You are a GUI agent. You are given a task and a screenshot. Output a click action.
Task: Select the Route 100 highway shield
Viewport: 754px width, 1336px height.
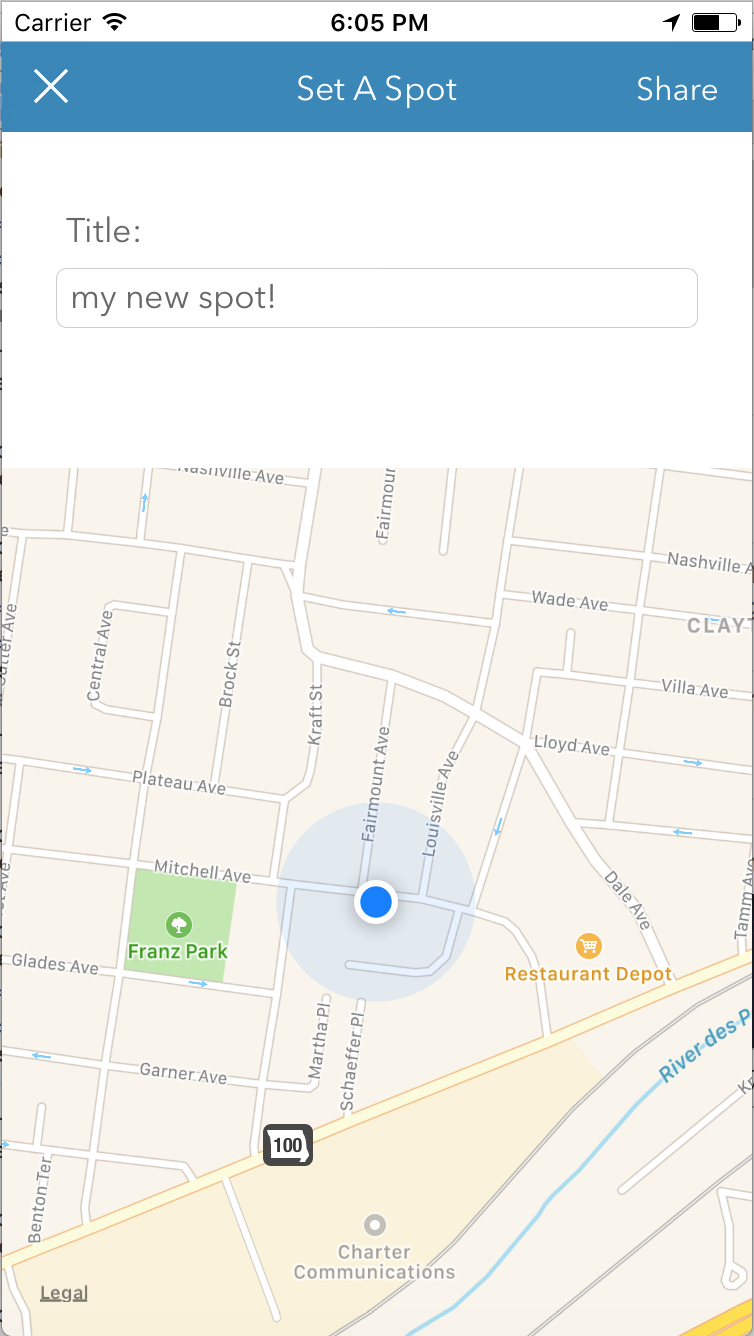click(288, 1145)
